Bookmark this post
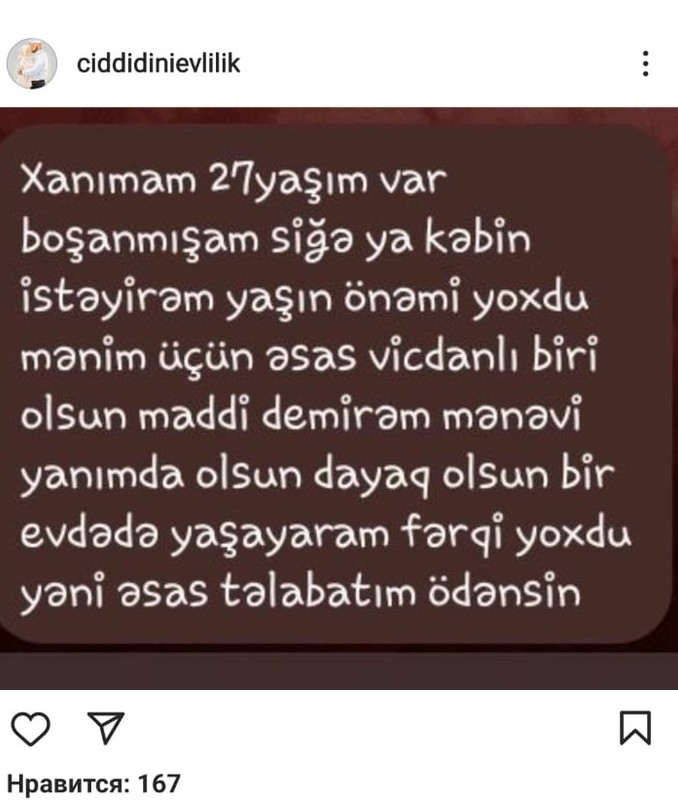The width and height of the screenshot is (678, 800). (636, 727)
